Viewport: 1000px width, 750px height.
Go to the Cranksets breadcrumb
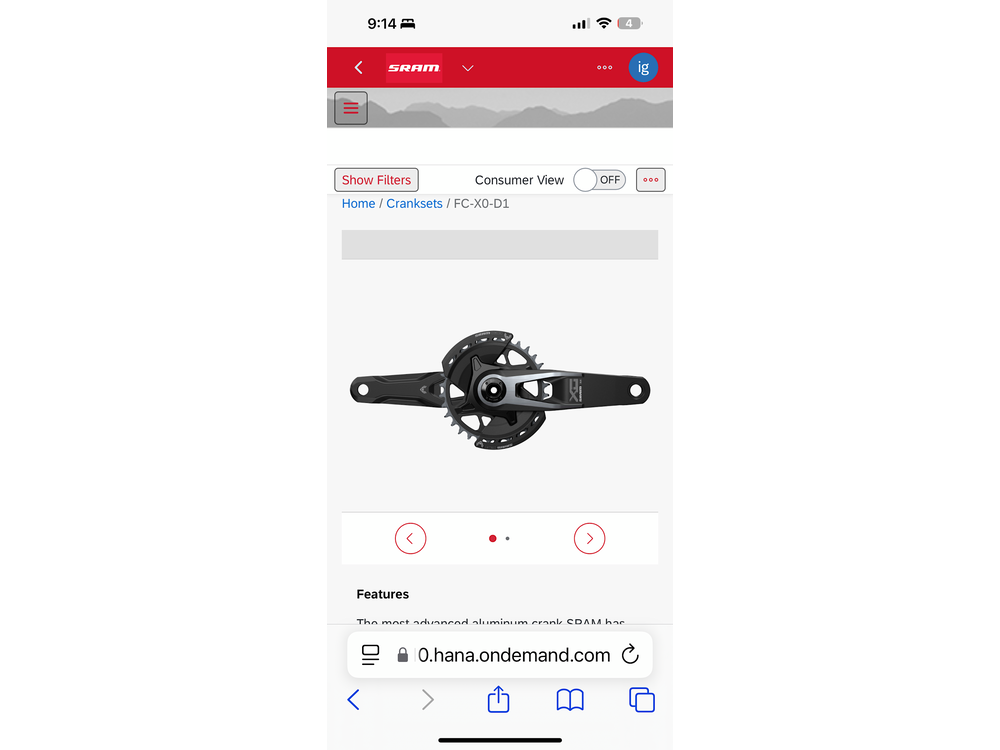(414, 204)
